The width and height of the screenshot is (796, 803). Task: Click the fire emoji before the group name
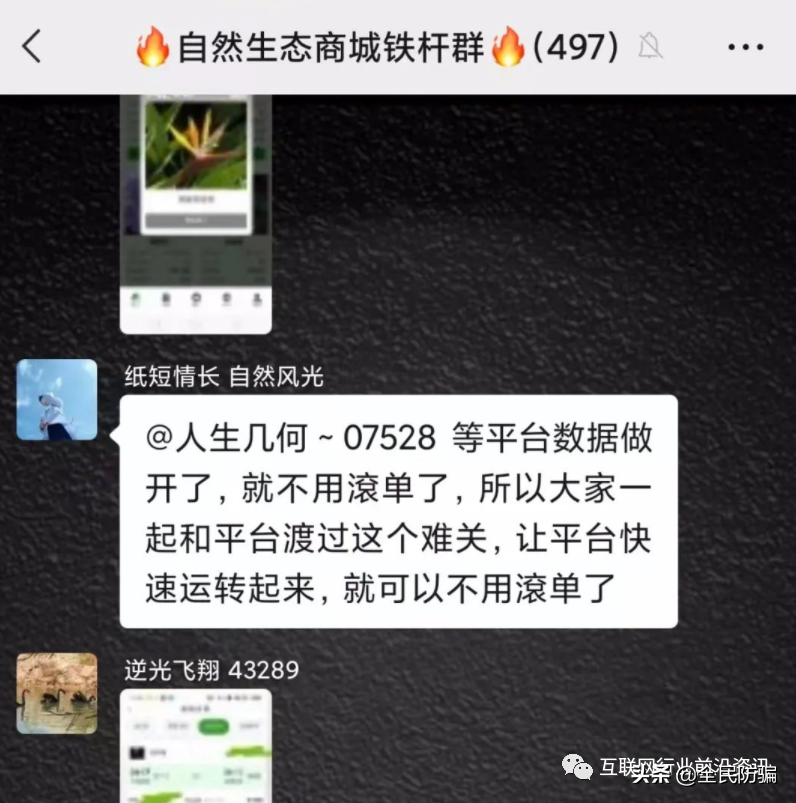152,46
